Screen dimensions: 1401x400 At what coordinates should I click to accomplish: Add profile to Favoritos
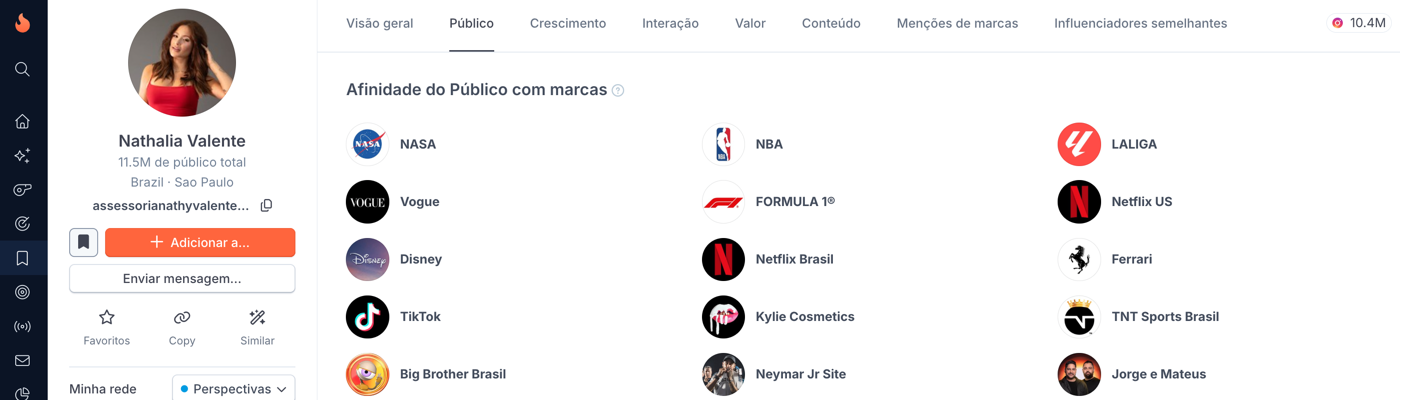pos(107,327)
